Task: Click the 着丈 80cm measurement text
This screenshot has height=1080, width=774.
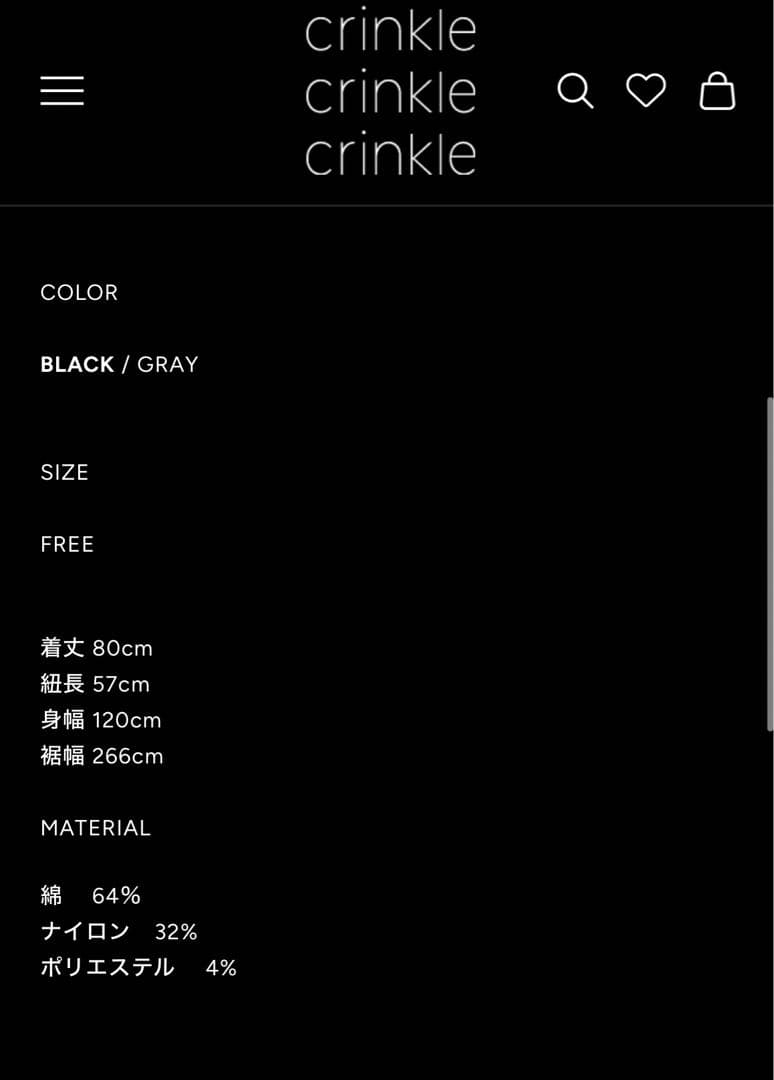Action: click(x=96, y=647)
